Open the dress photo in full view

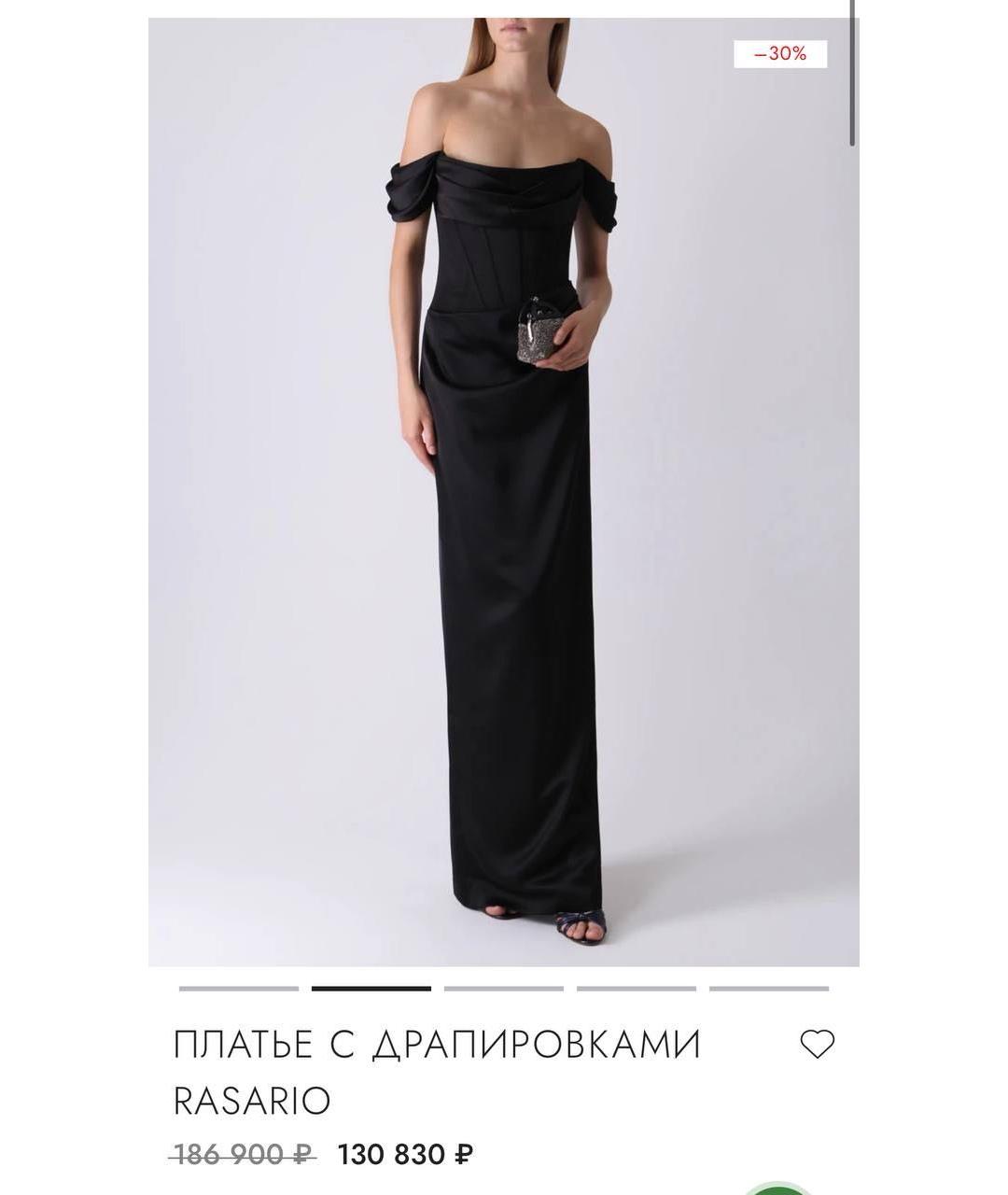[503, 492]
